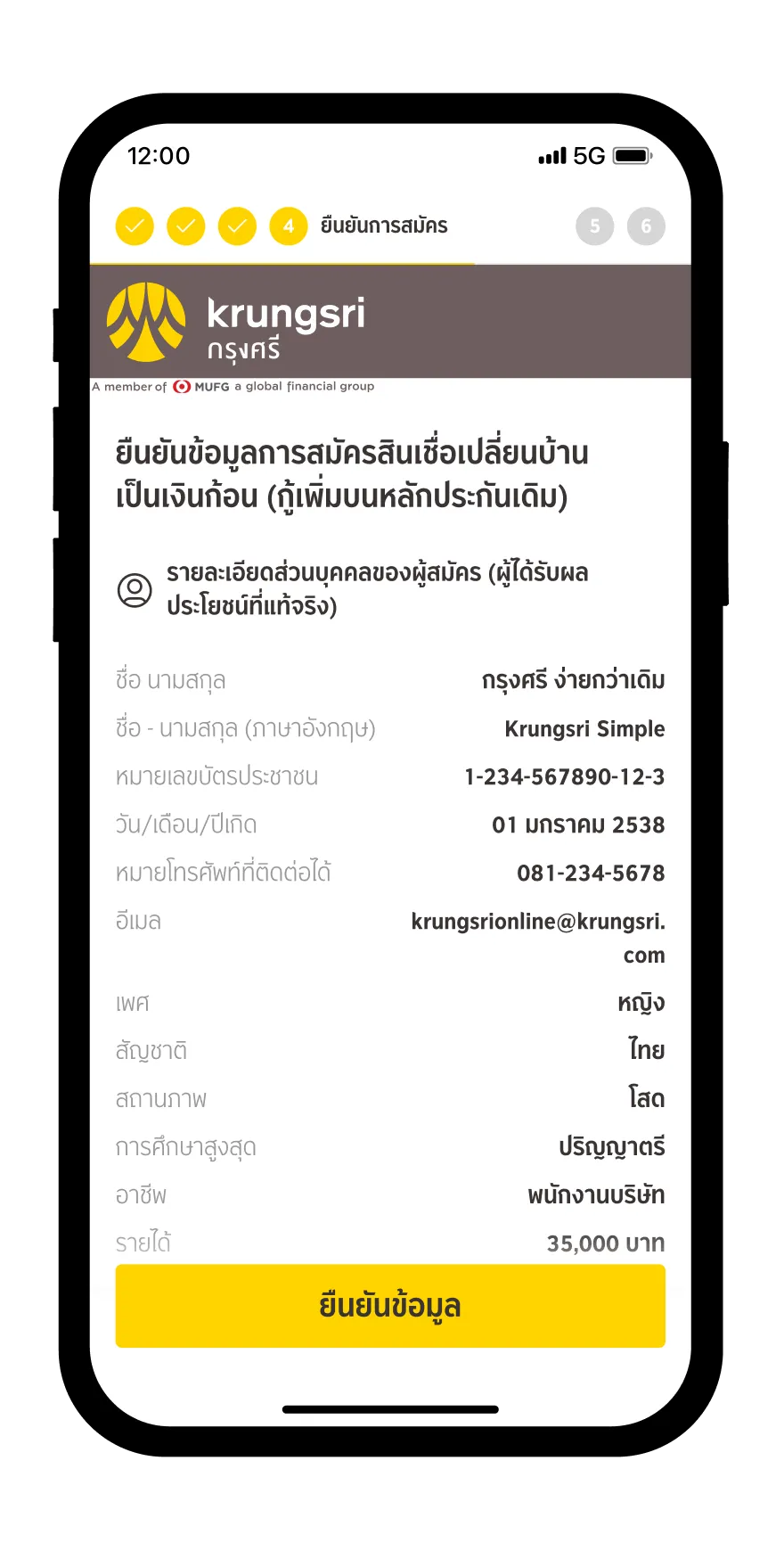
Task: Tap the ยืนยันข้อมูล confirm button
Action: [390, 1305]
